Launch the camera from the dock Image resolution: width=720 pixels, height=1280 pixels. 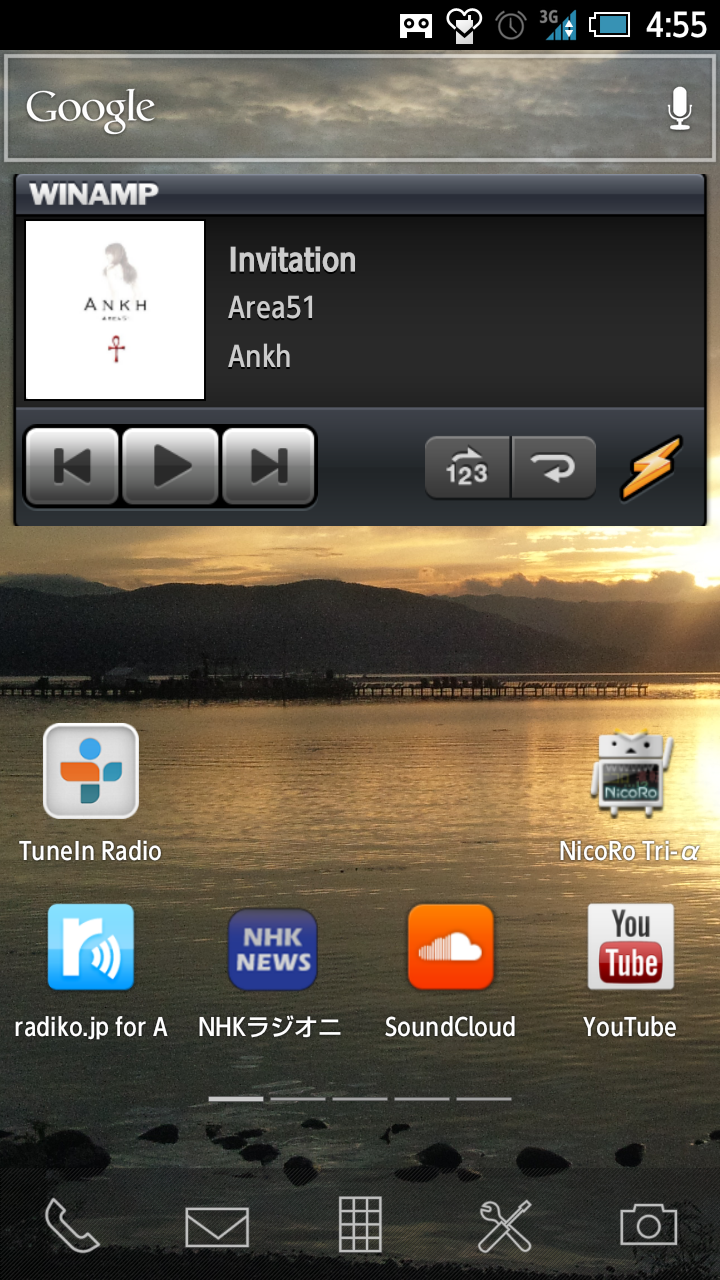click(x=648, y=1225)
